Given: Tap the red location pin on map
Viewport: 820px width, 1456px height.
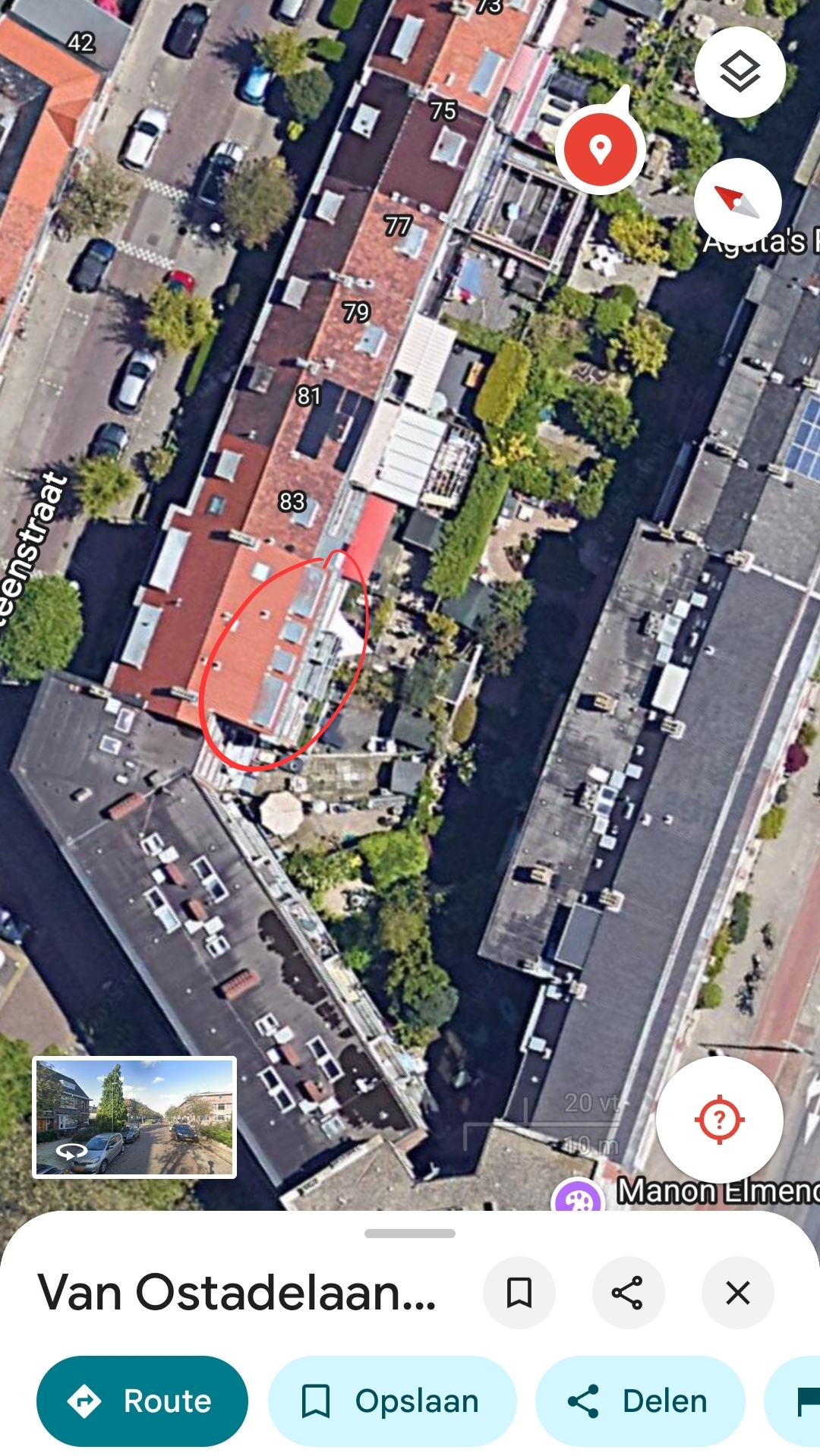Looking at the screenshot, I should (600, 149).
